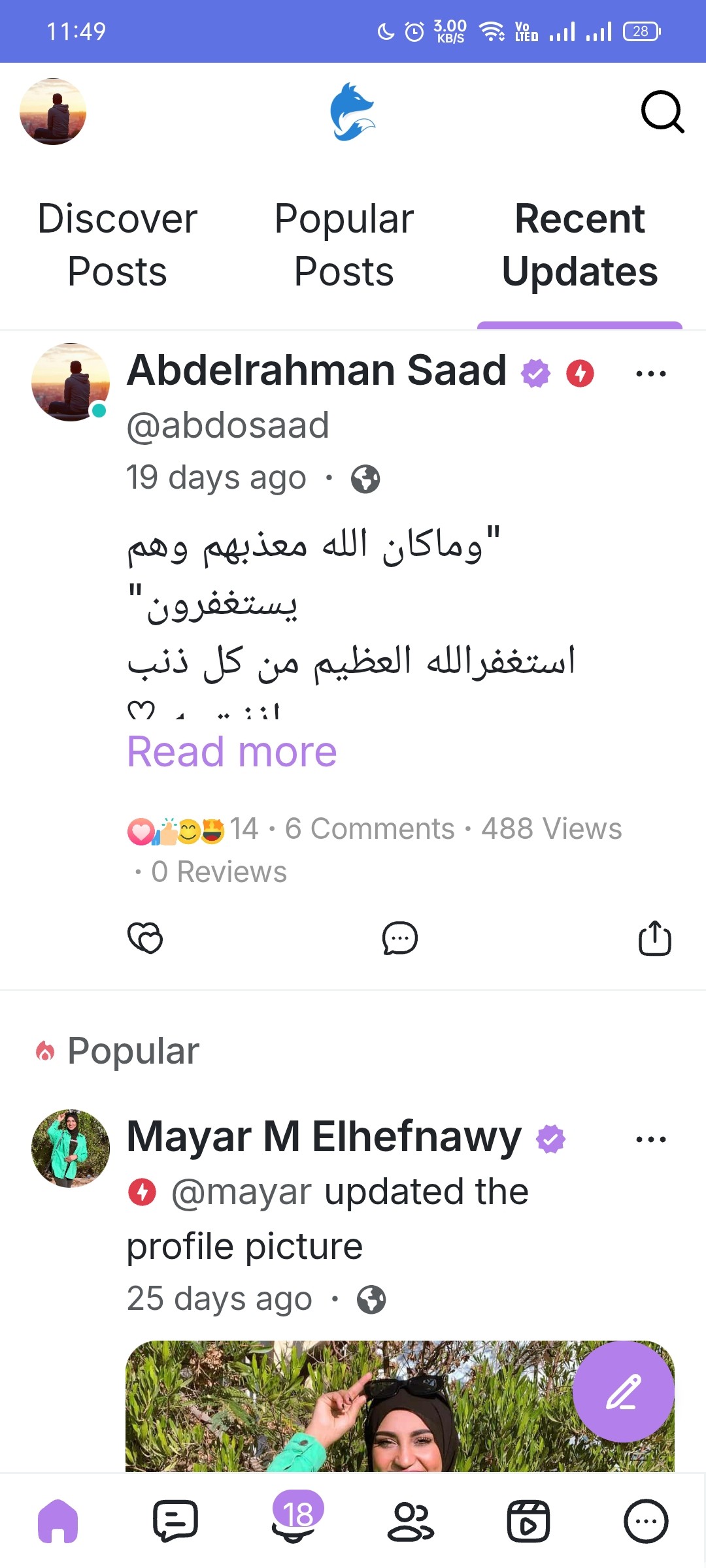The width and height of the screenshot is (706, 1568).
Task: Open the search icon
Action: (x=662, y=112)
